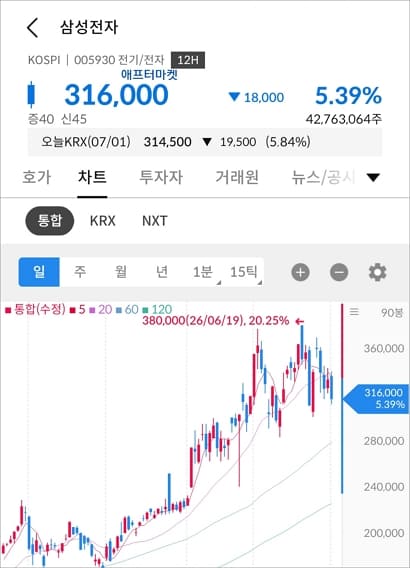Switch chart period to 년 (yearly)
This screenshot has height=568, width=410.
tap(162, 272)
